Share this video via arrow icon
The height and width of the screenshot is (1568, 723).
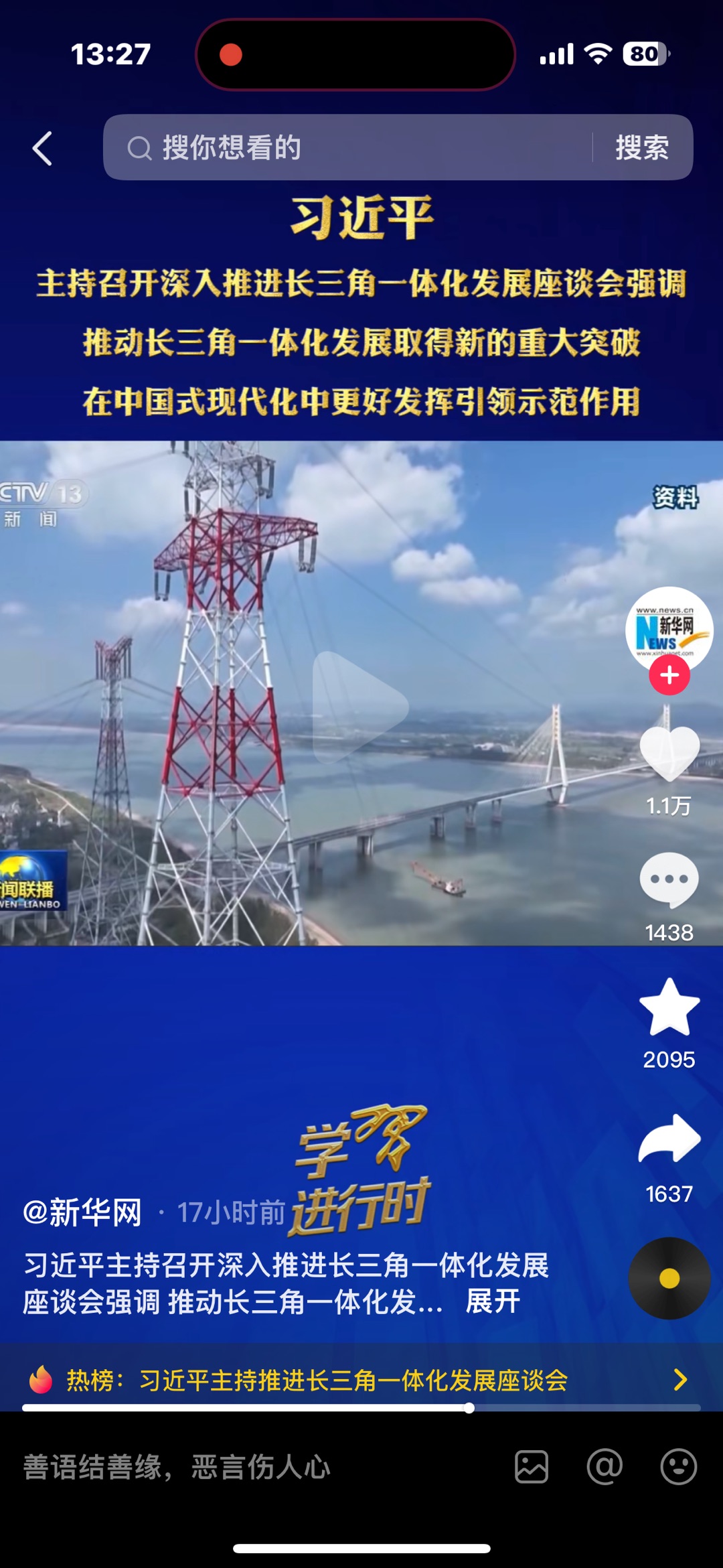669,1139
